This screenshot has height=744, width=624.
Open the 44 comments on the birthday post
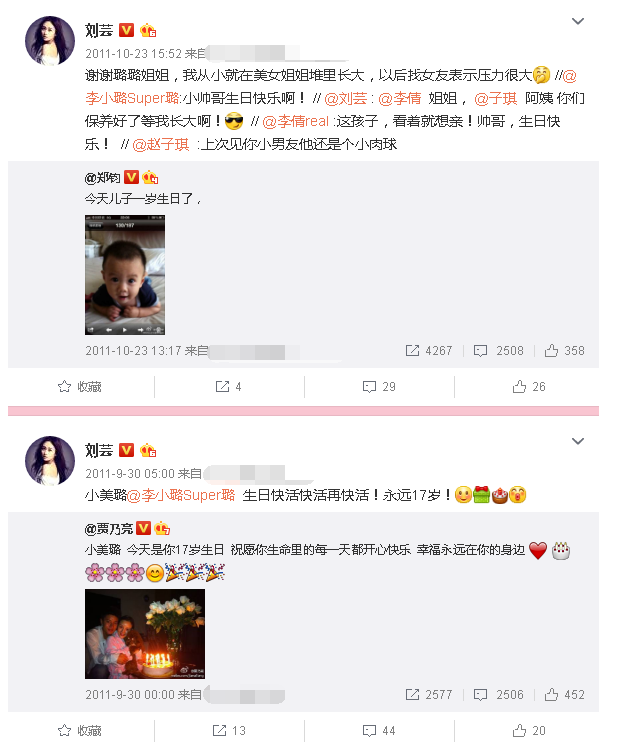tap(379, 731)
